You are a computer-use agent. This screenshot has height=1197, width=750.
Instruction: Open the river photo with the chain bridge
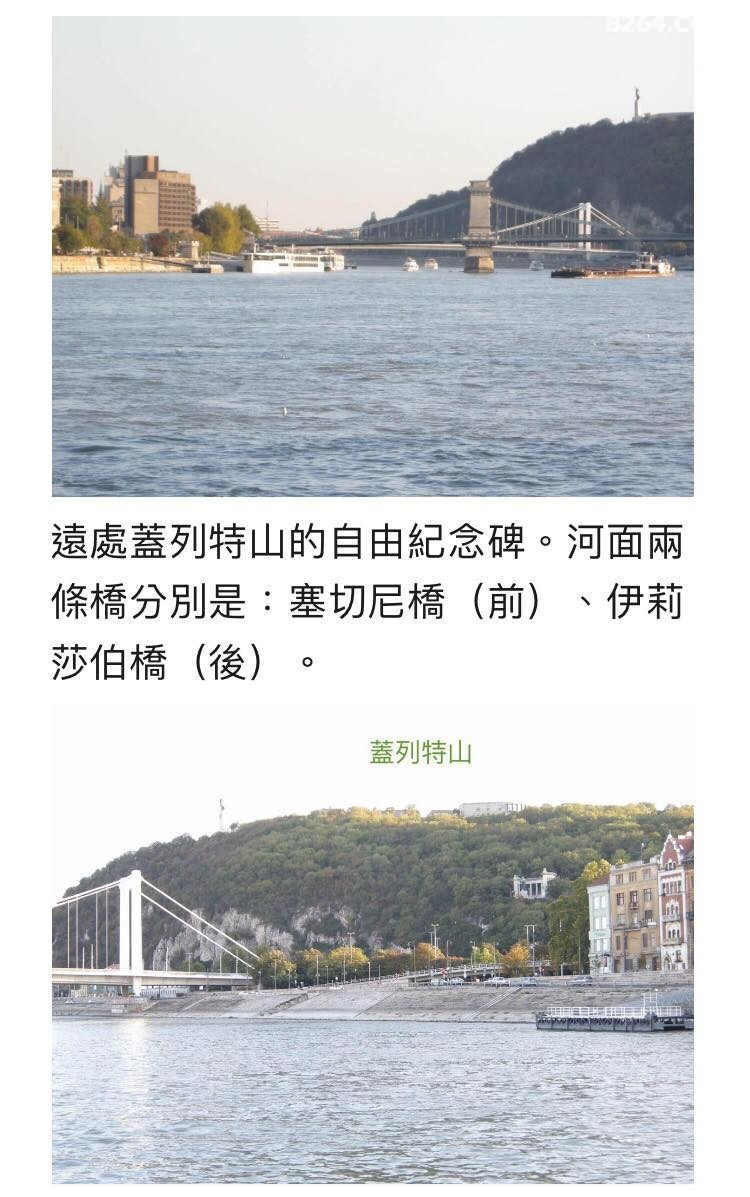click(372, 256)
